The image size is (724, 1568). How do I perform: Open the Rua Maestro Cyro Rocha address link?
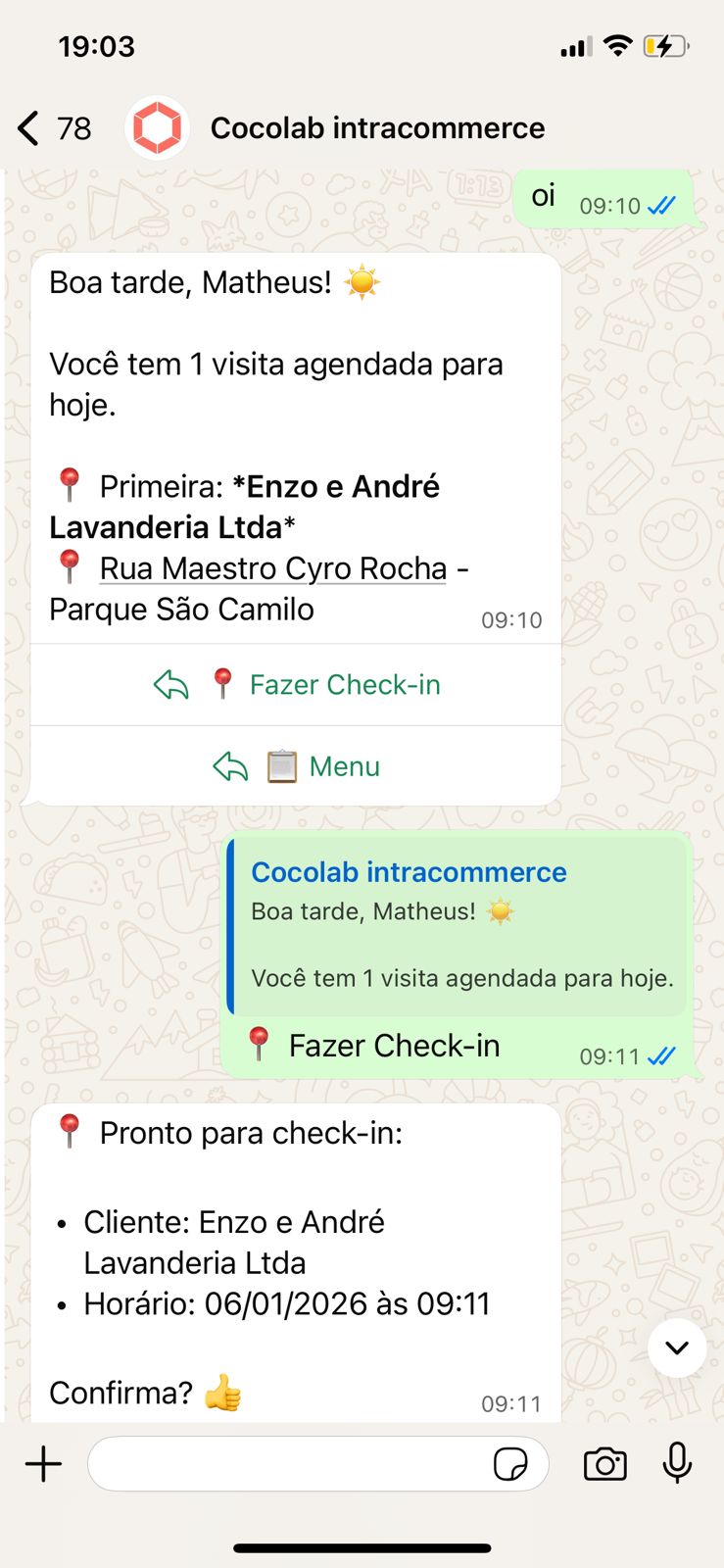click(x=272, y=568)
